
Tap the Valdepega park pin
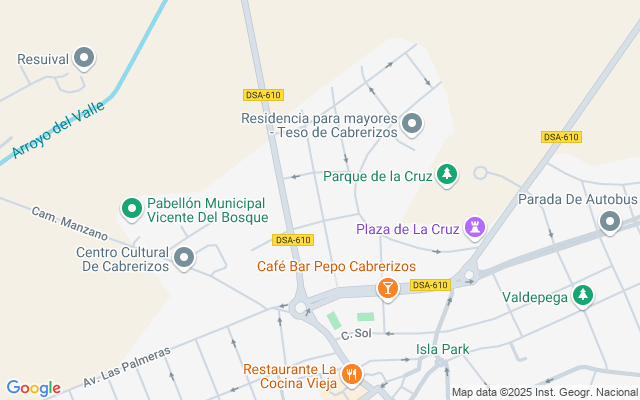pyautogui.click(x=583, y=296)
